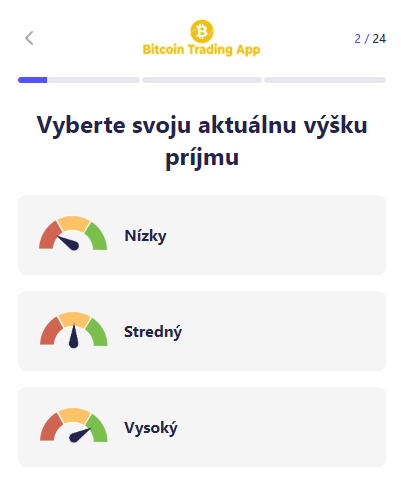The width and height of the screenshot is (401, 496).
Task: Pick the Vysoký income option
Action: (x=202, y=427)
